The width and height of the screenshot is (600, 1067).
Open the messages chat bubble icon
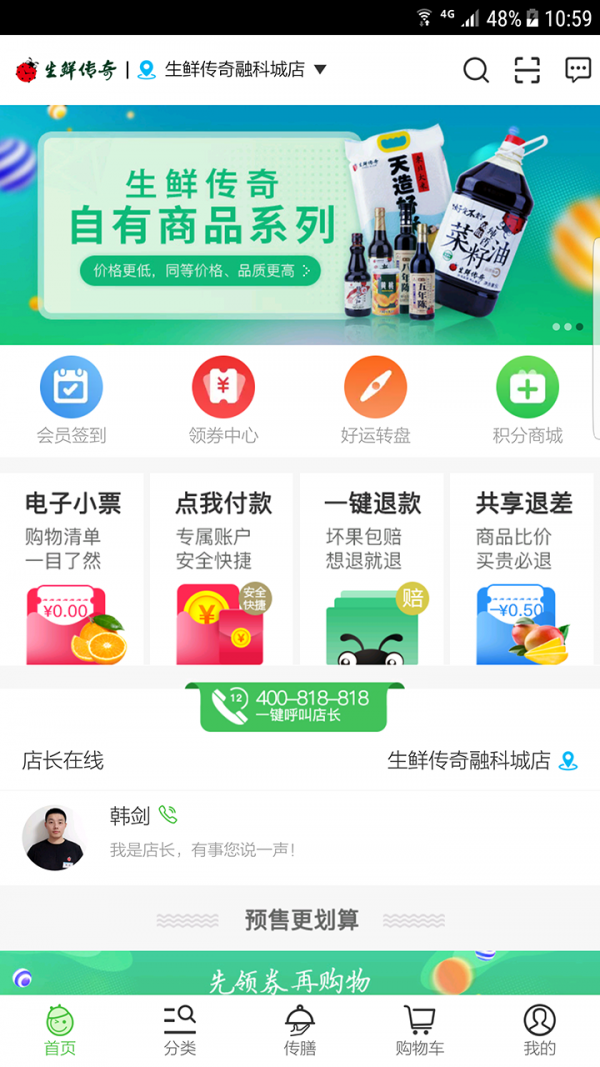click(578, 70)
